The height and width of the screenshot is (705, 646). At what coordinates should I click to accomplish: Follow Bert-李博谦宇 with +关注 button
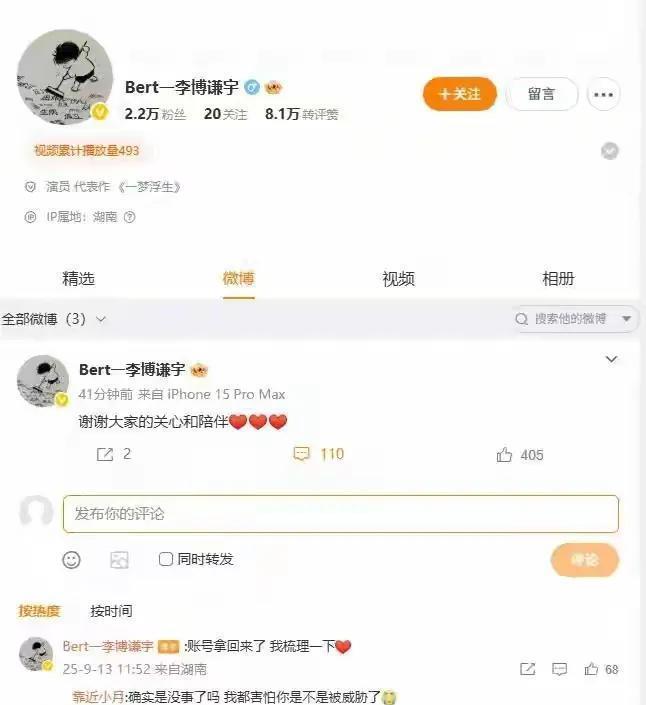(459, 94)
